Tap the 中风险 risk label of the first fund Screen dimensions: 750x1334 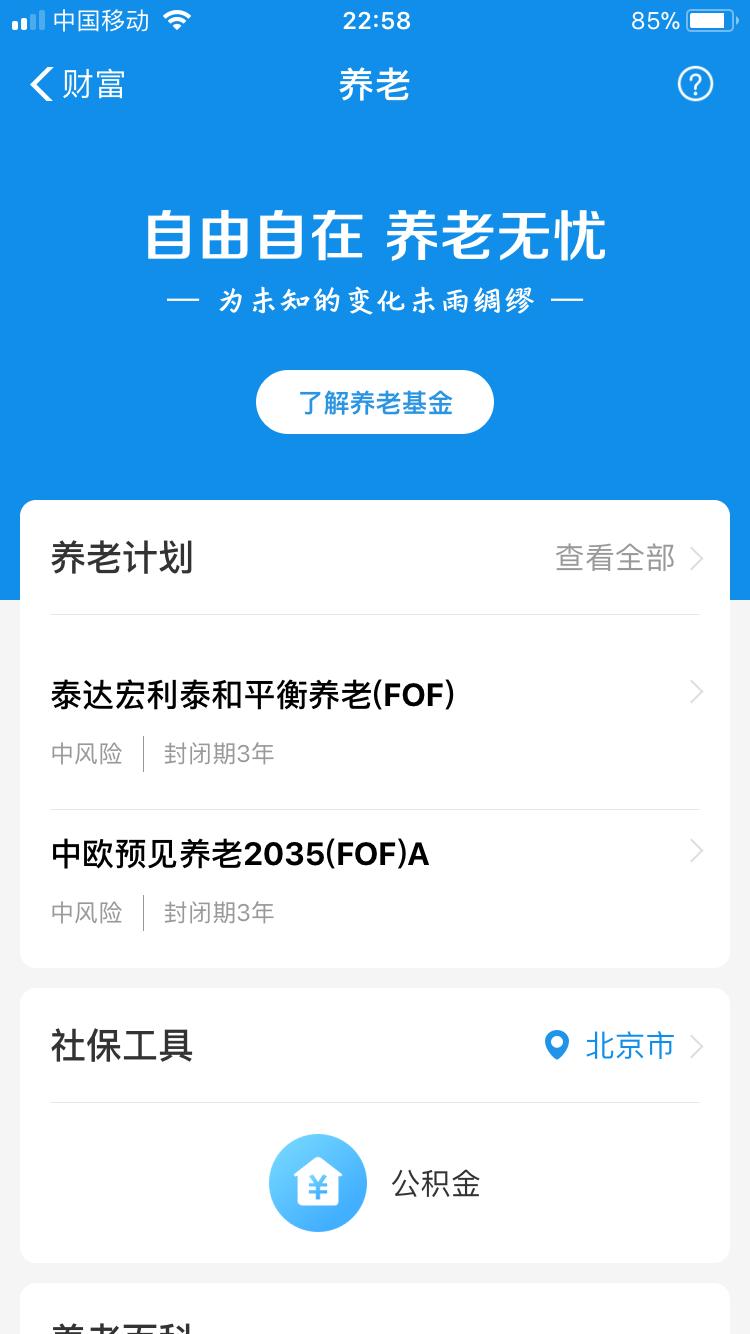(x=86, y=754)
